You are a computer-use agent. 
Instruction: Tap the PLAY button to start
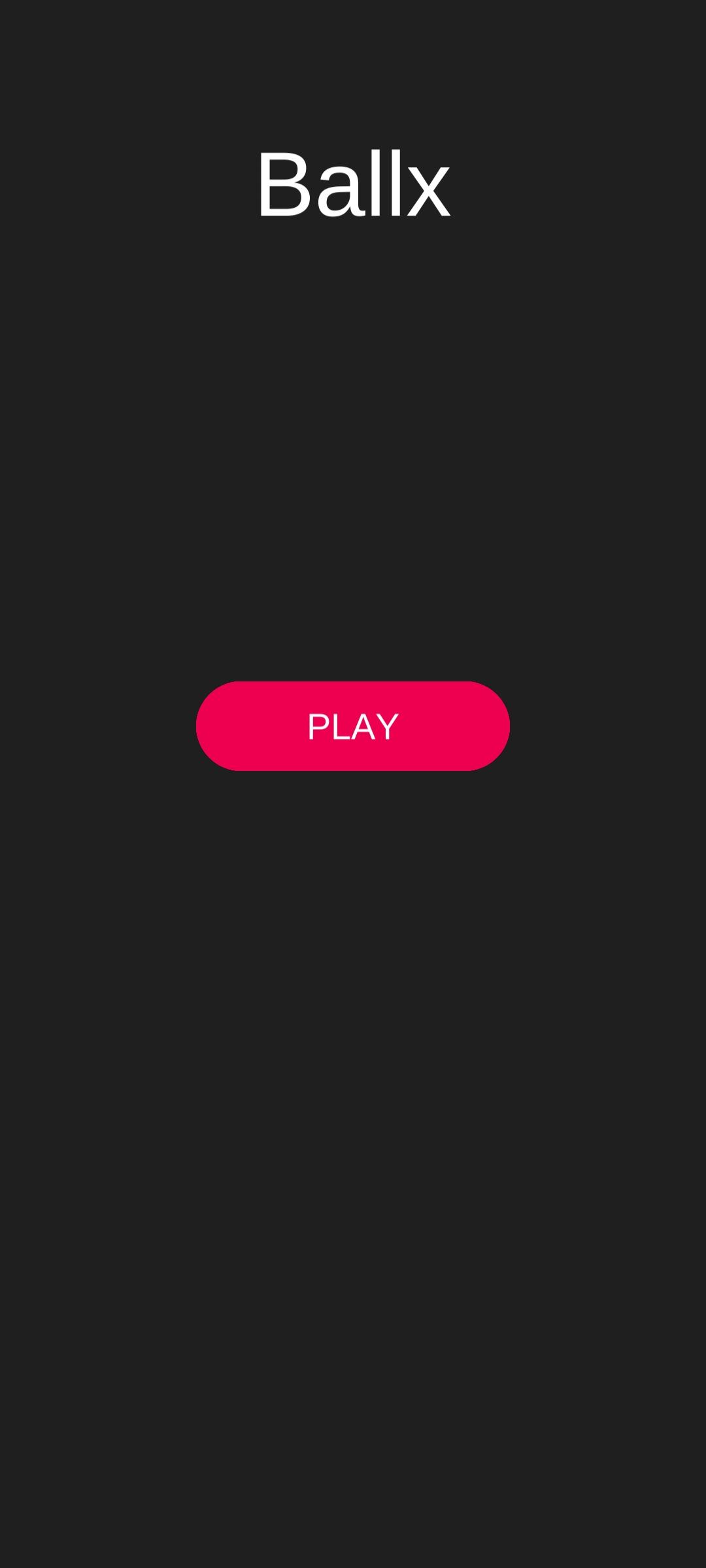coord(353,726)
